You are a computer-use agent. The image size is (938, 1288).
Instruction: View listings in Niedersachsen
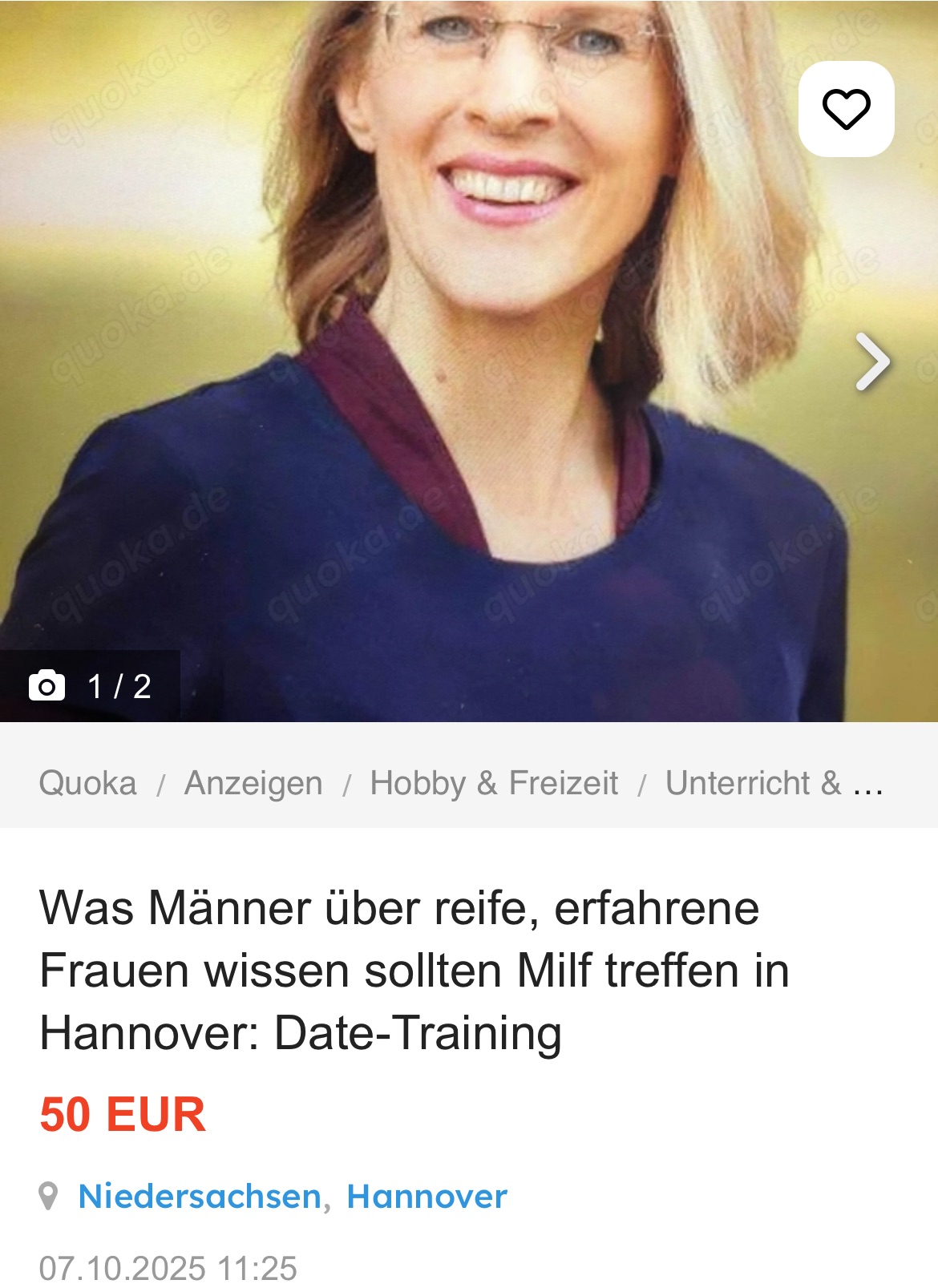pos(200,1196)
